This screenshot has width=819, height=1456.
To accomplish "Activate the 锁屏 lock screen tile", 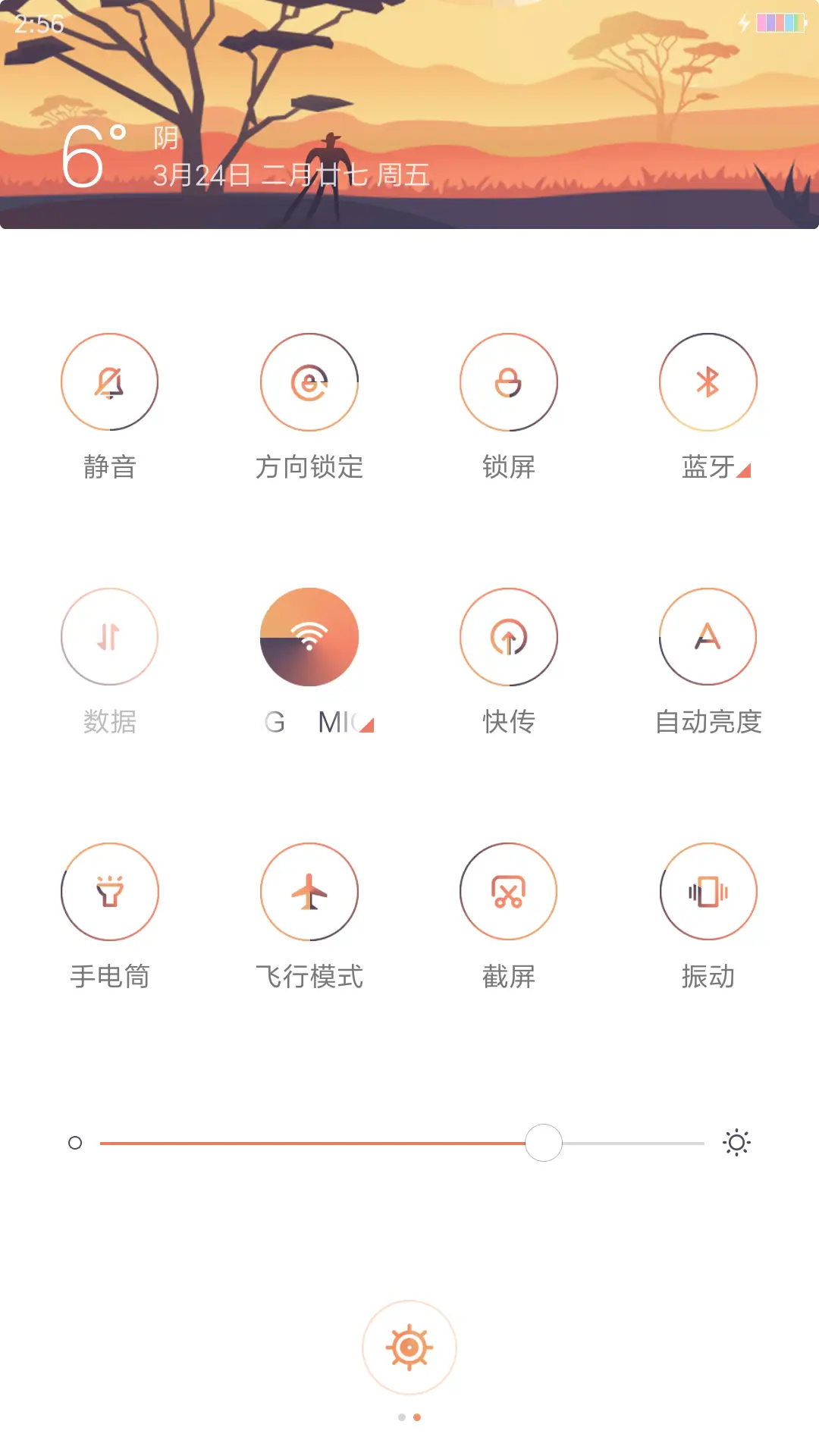I will tap(509, 382).
